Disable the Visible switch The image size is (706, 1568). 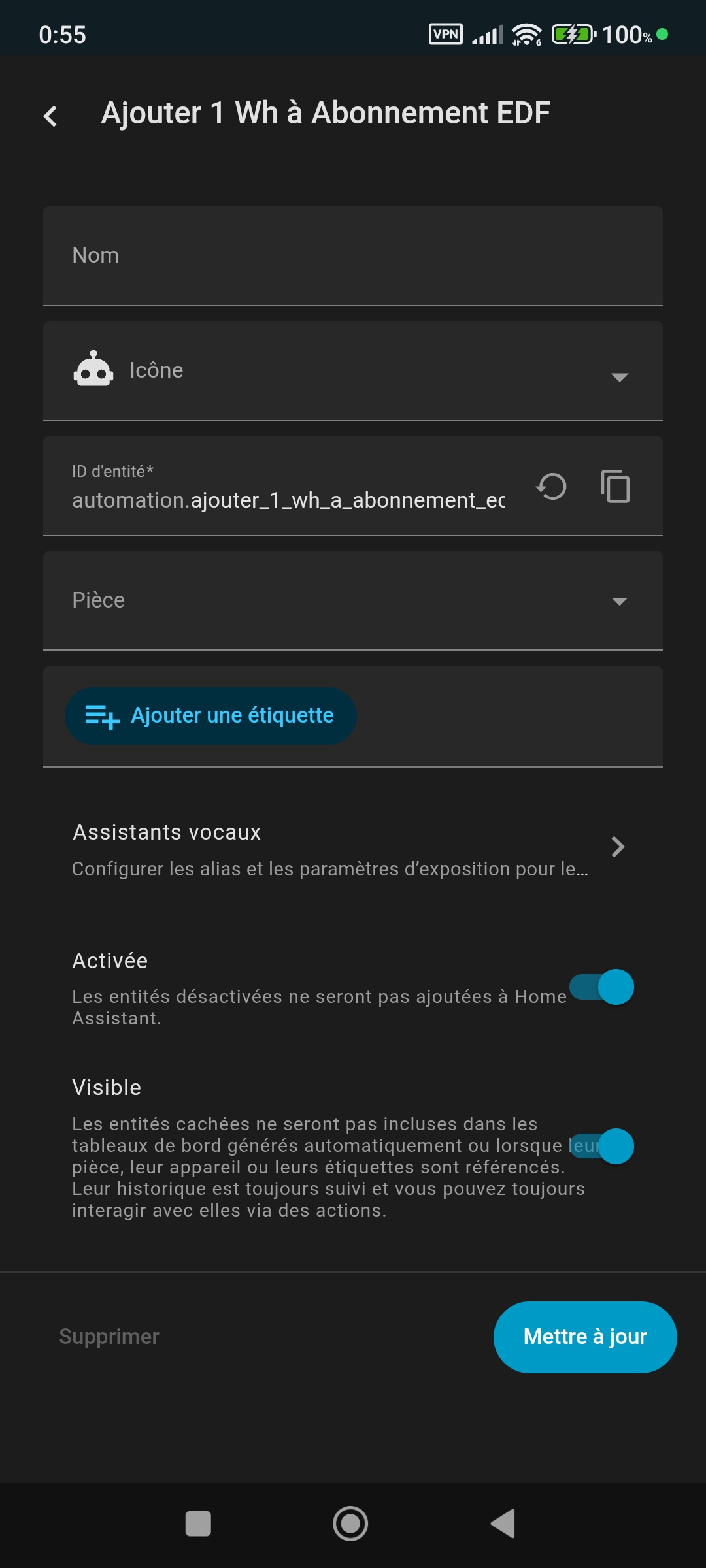click(x=602, y=1146)
